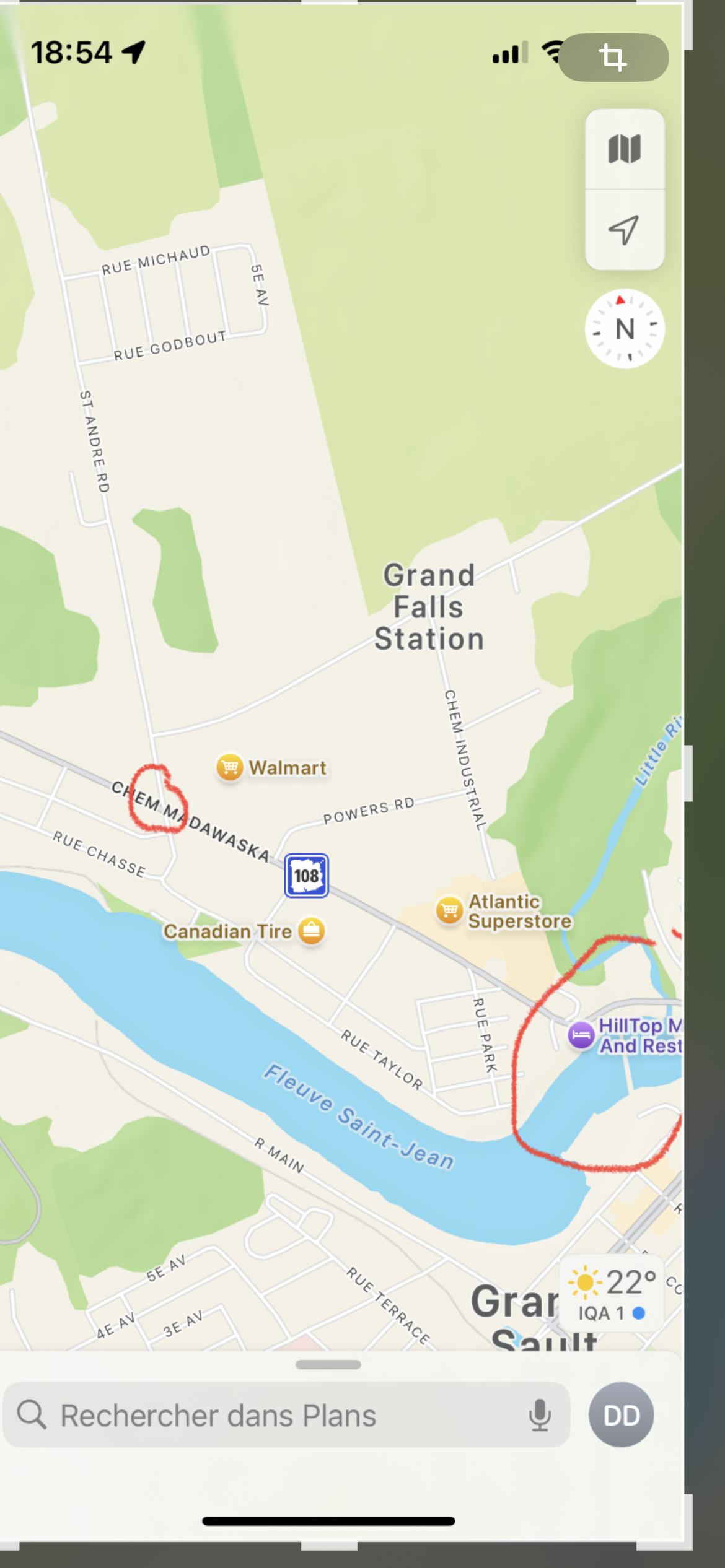Tap the crop tool button

[613, 58]
